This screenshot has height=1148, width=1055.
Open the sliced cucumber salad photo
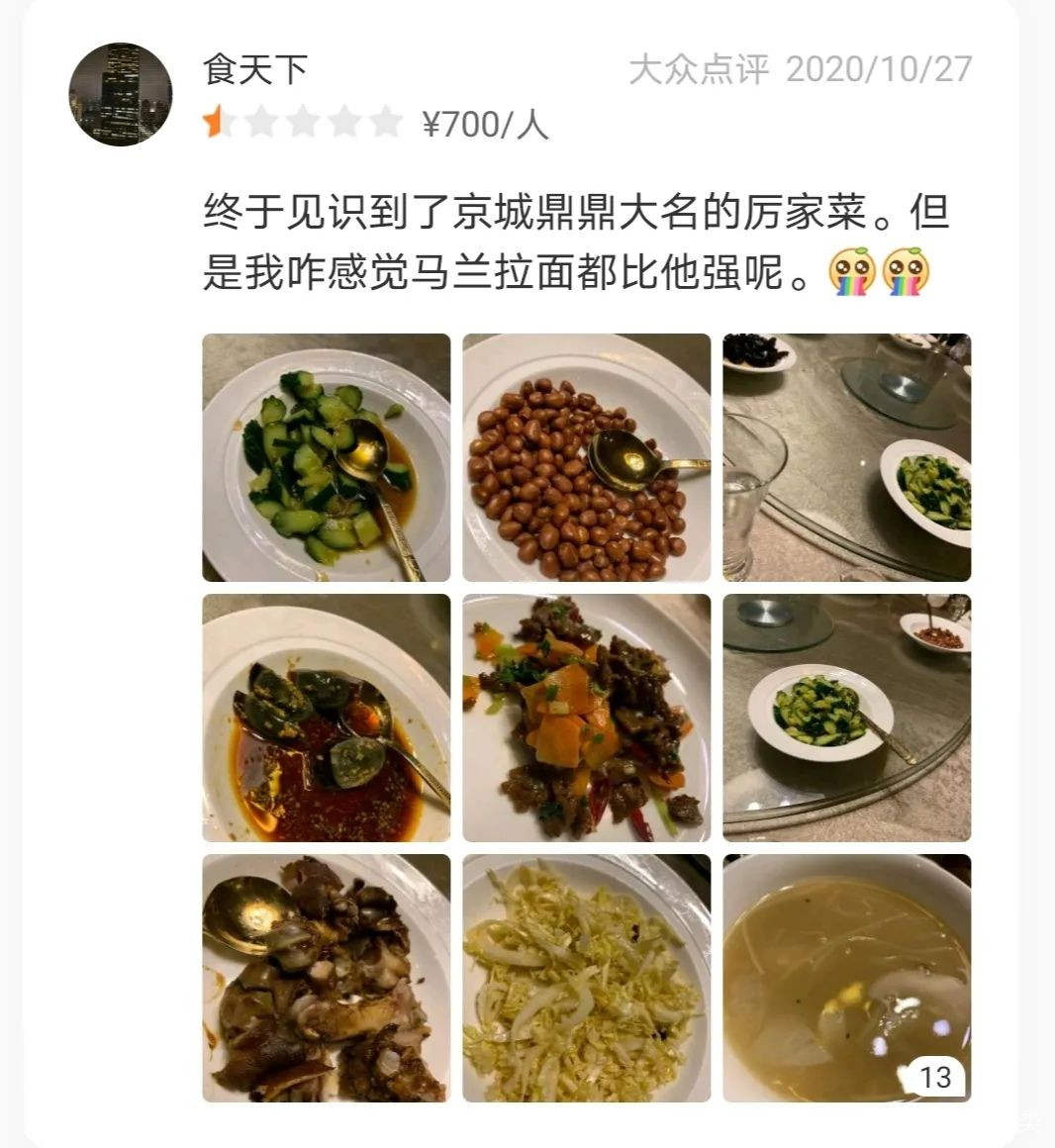pyautogui.click(x=327, y=457)
